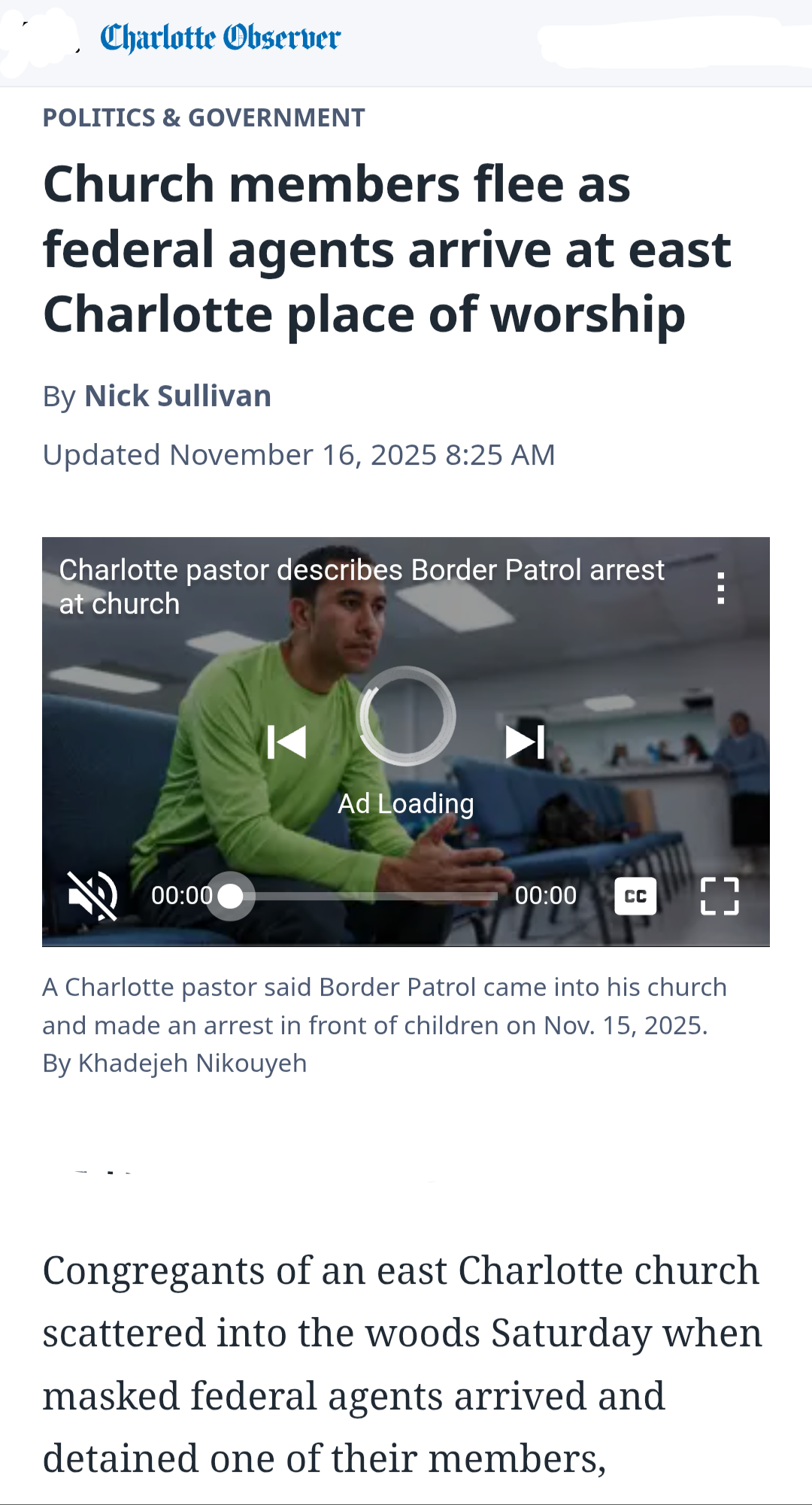Unmute the video sound
The image size is (812, 1505).
pyautogui.click(x=92, y=896)
